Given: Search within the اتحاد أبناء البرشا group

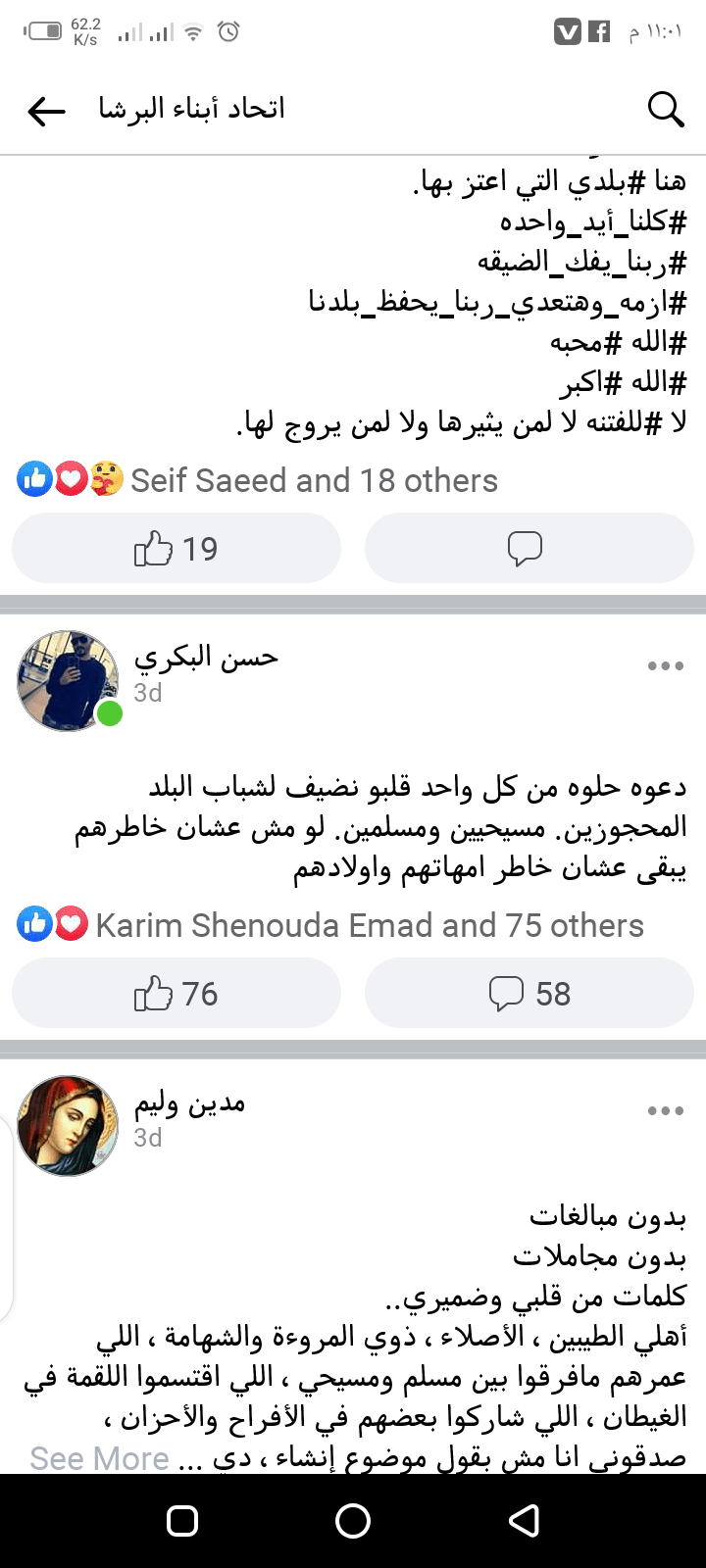Looking at the screenshot, I should click(x=666, y=110).
